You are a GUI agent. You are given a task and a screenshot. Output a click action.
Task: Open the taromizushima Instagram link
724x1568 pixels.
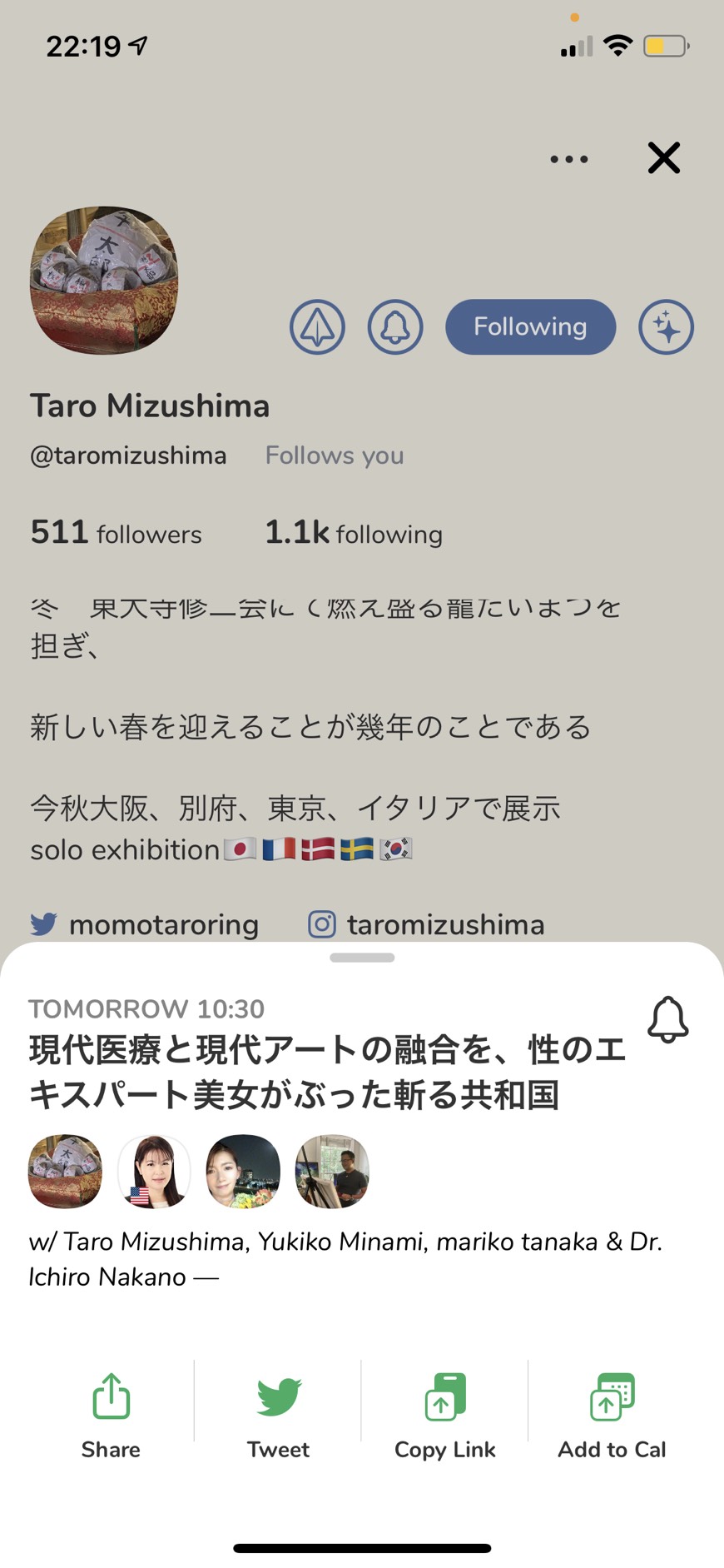tap(426, 924)
